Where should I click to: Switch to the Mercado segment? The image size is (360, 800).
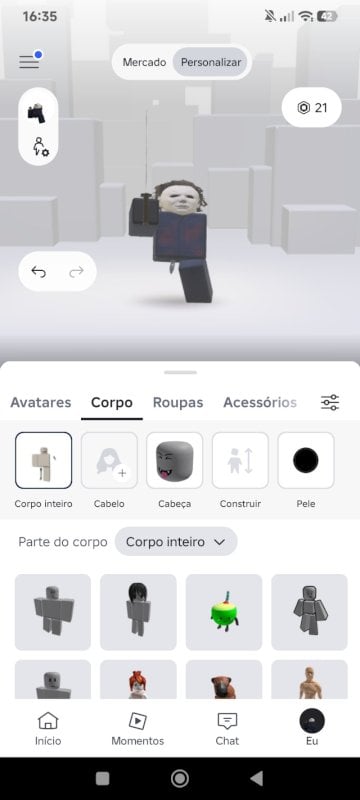pos(144,62)
